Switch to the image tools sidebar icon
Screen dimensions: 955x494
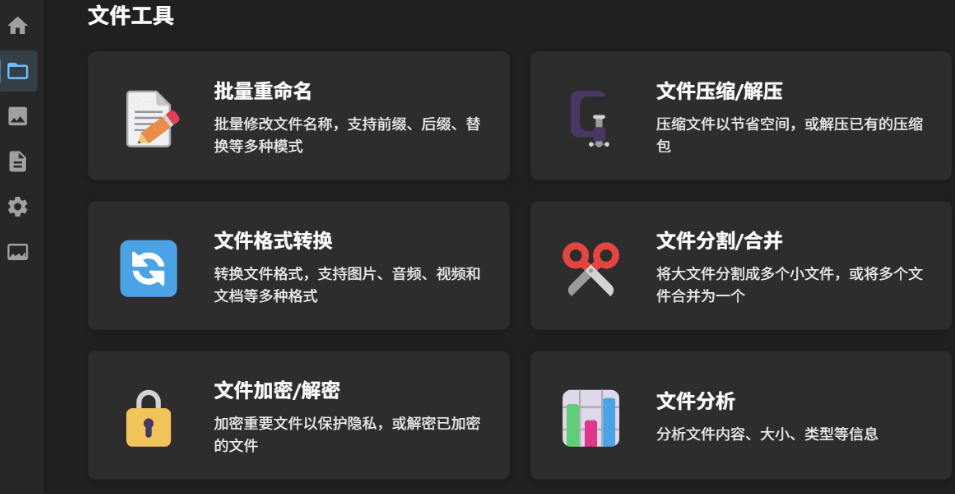click(18, 116)
